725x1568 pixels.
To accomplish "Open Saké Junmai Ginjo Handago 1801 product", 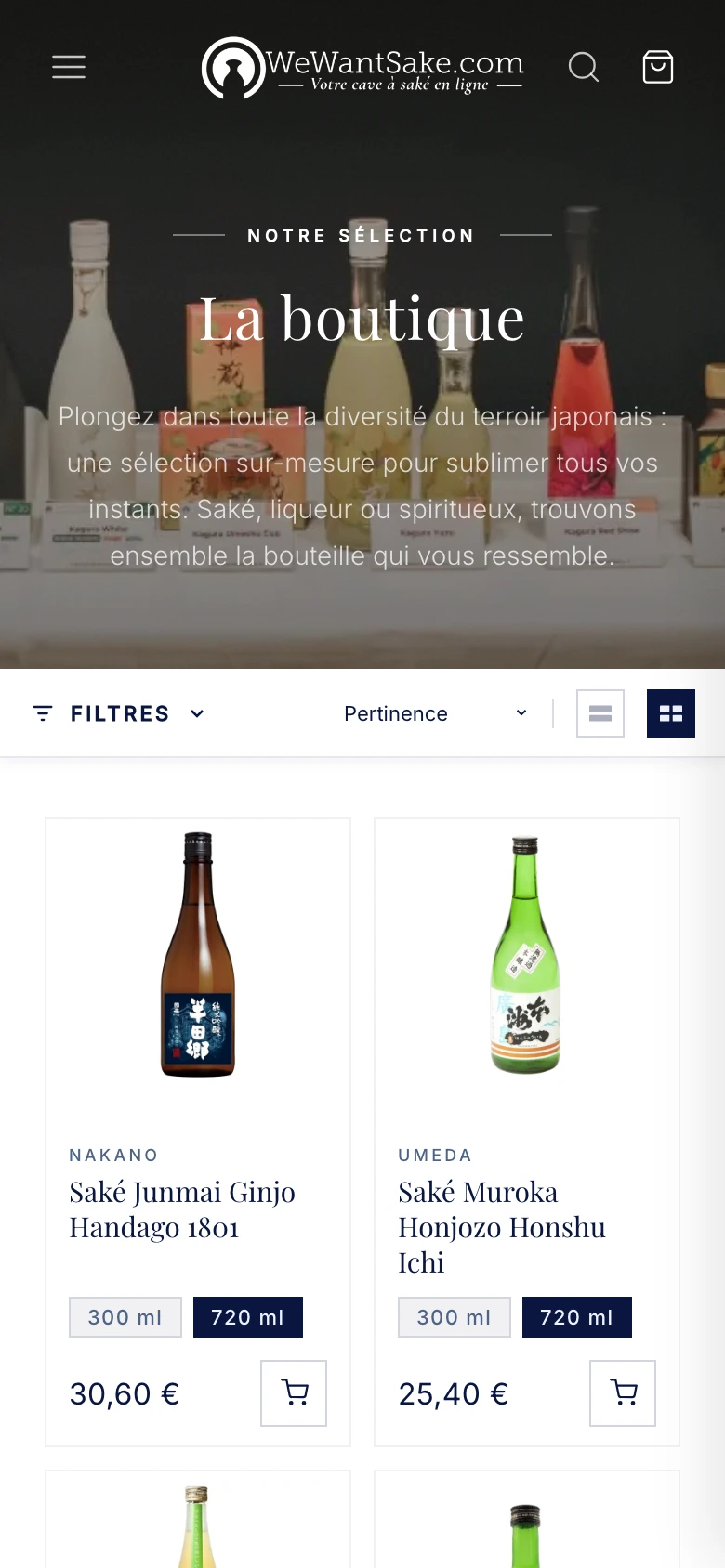I will point(182,1209).
